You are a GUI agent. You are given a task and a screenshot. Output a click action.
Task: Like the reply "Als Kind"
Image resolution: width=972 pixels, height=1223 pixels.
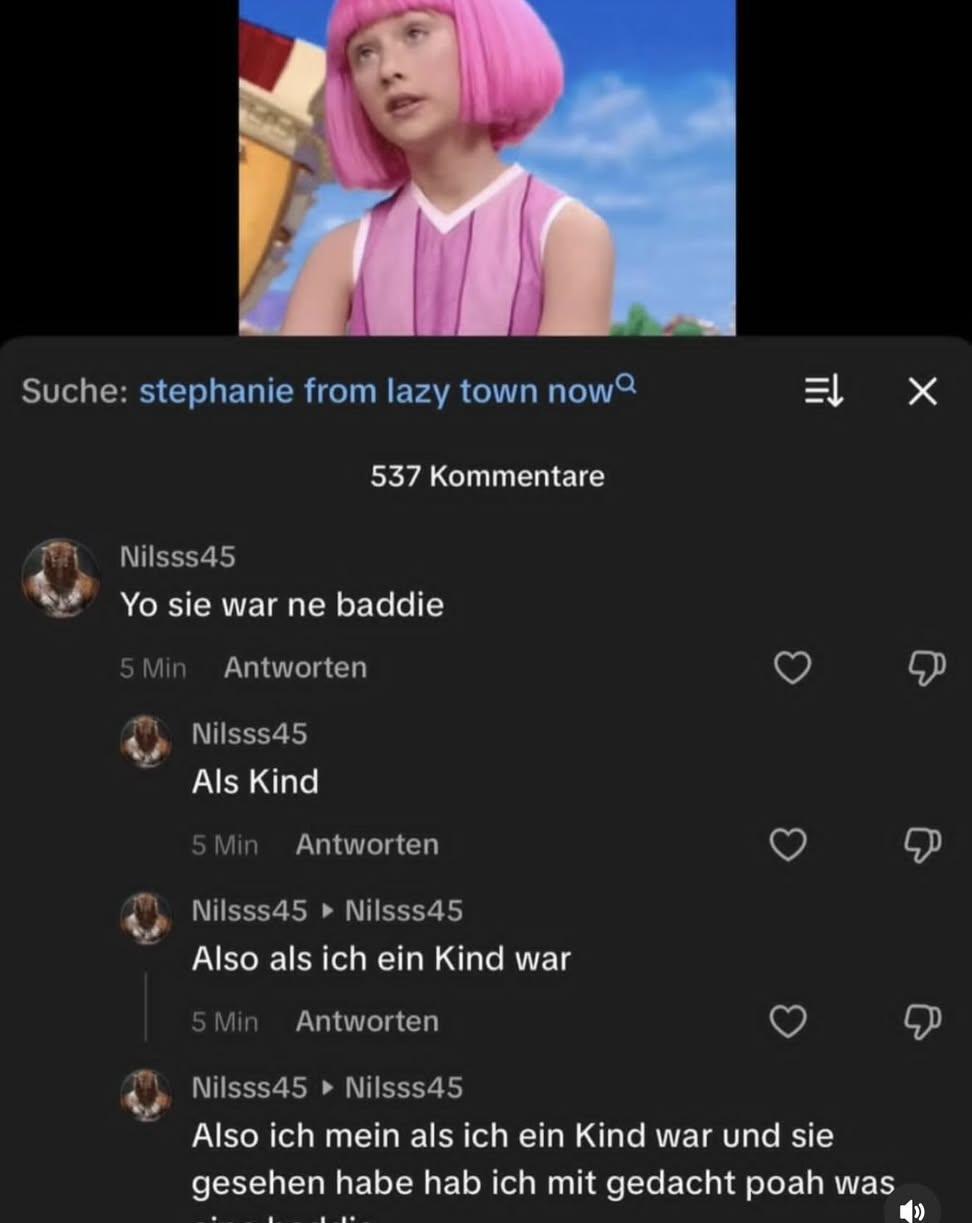788,845
